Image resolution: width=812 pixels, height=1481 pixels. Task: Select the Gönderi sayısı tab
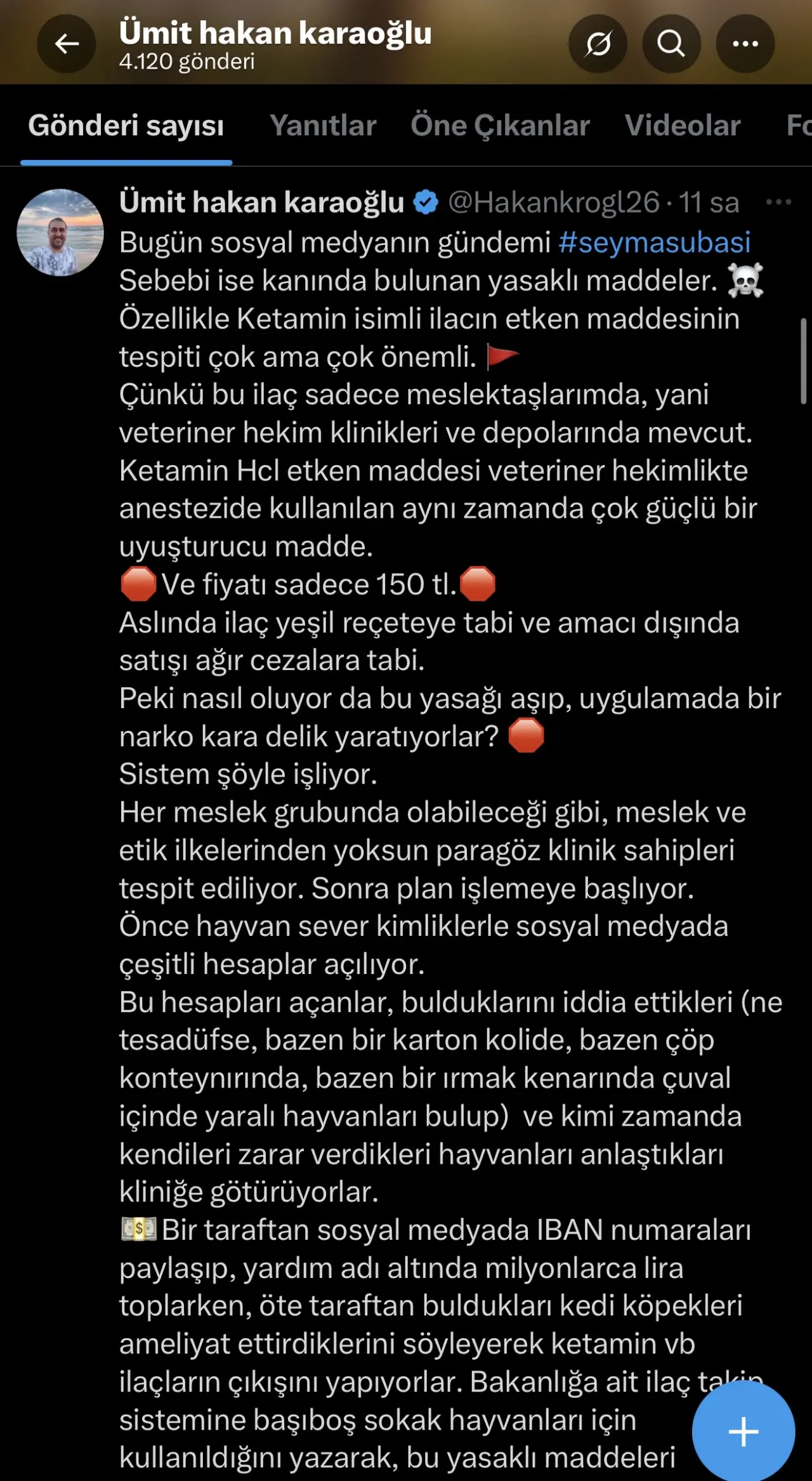126,126
